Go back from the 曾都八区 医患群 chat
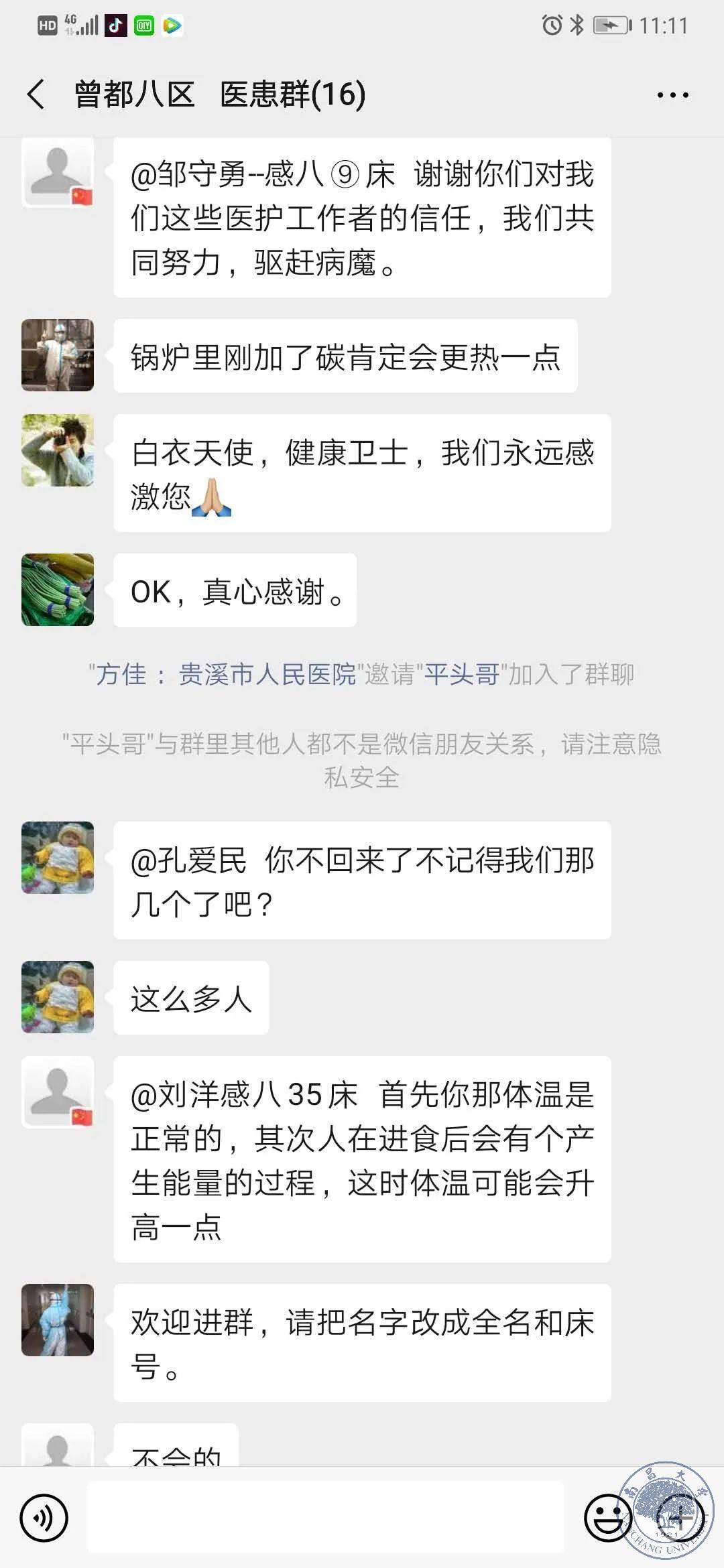This screenshot has width=724, height=1568. [37, 94]
